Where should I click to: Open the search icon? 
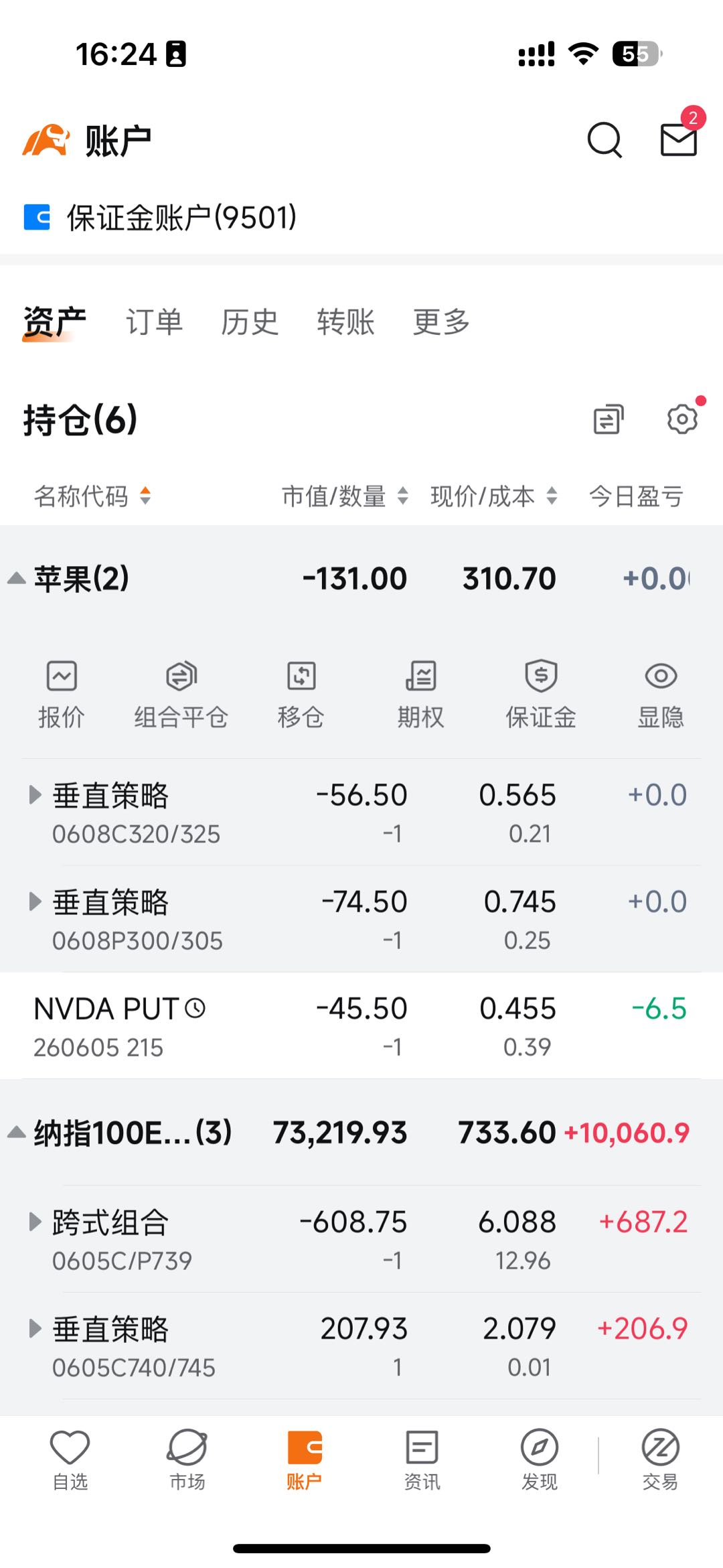pyautogui.click(x=605, y=140)
